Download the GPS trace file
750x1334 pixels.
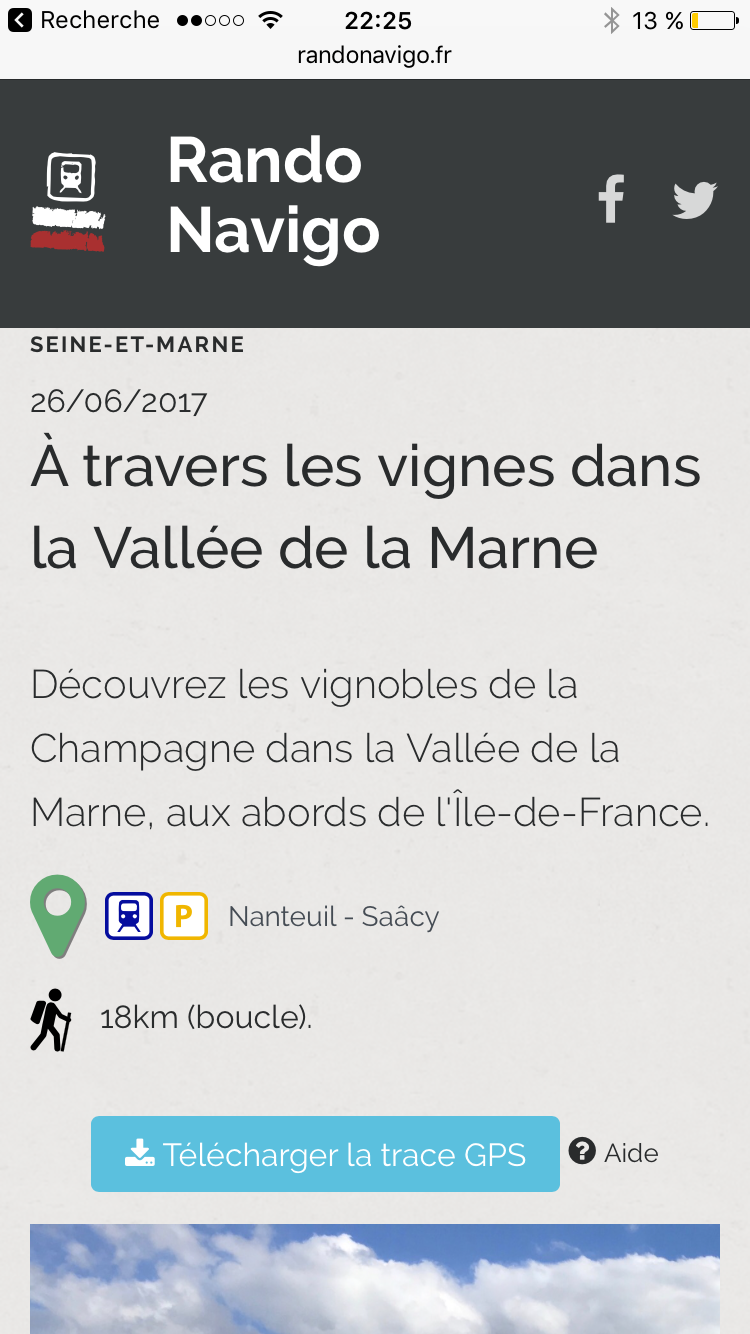pyautogui.click(x=325, y=1154)
